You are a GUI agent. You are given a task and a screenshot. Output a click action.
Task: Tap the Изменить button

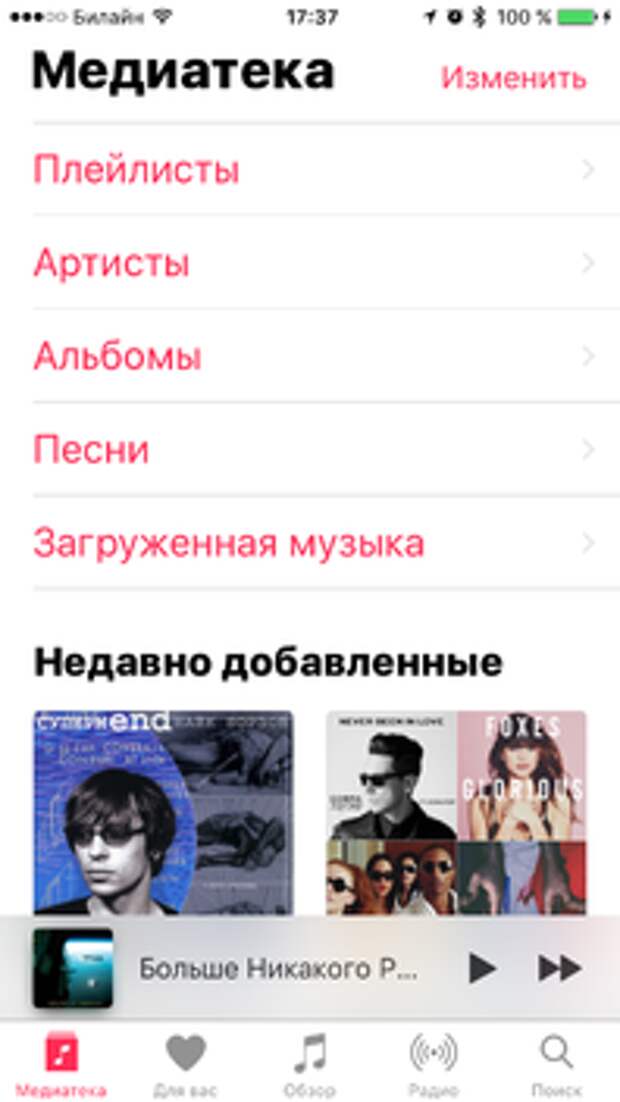pos(514,78)
